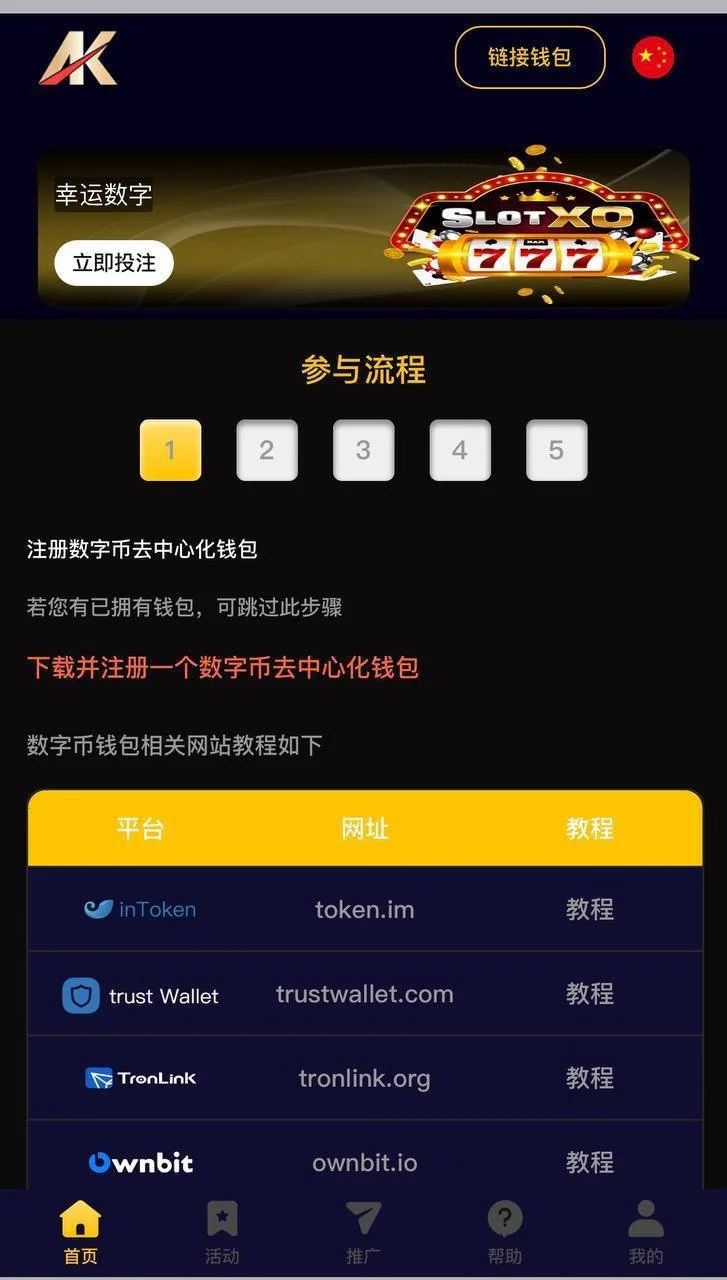Select step 2 of the 参与流程
Screen dimensions: 727x1280
267,450
